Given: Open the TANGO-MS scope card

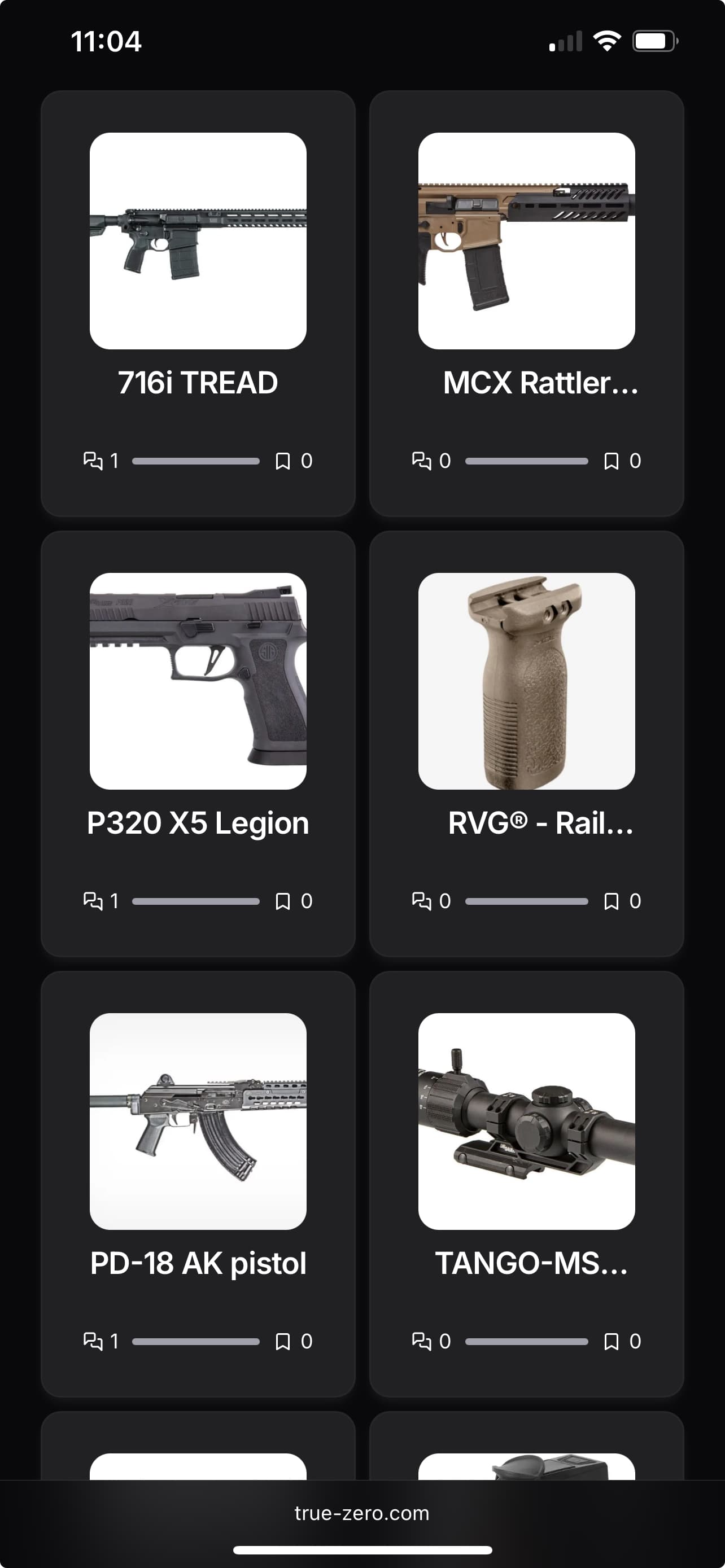Looking at the screenshot, I should (x=526, y=1120).
